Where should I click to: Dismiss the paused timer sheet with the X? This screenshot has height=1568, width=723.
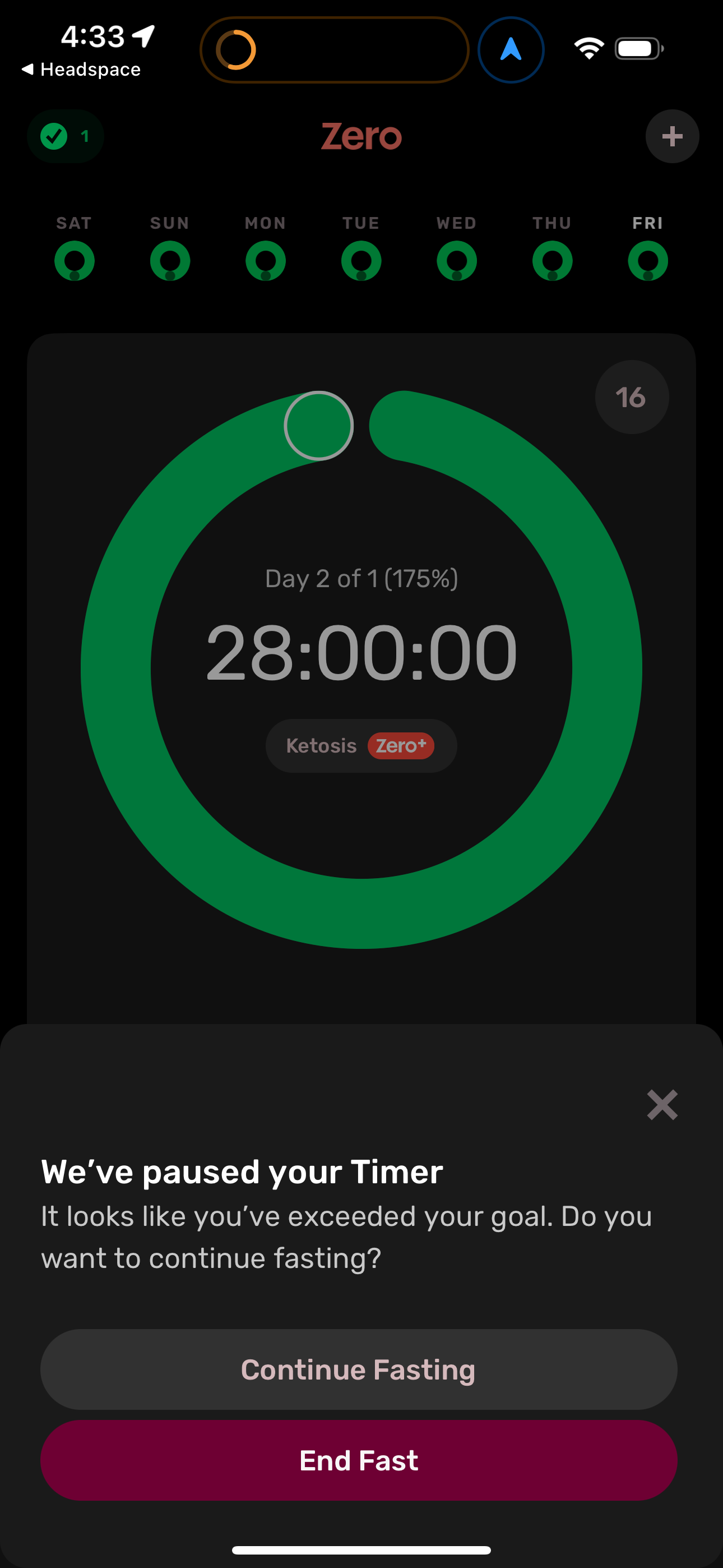[x=661, y=1105]
